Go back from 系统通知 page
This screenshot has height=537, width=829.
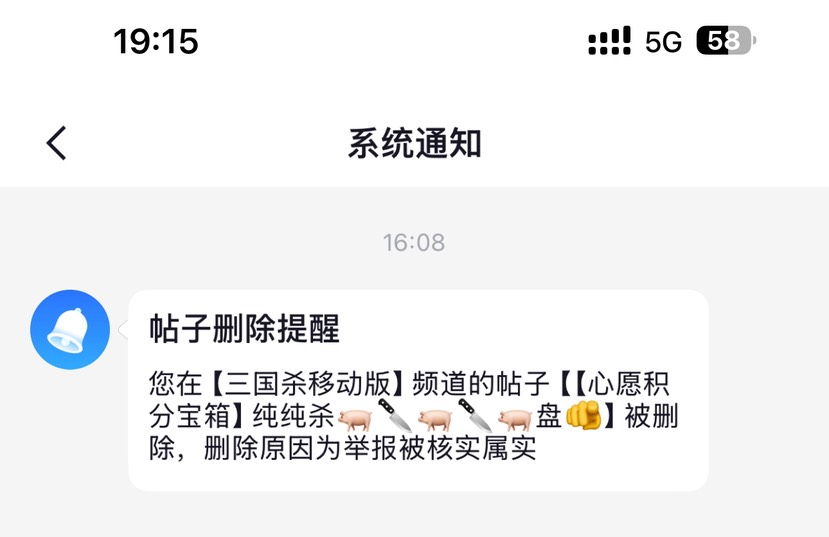(x=57, y=143)
